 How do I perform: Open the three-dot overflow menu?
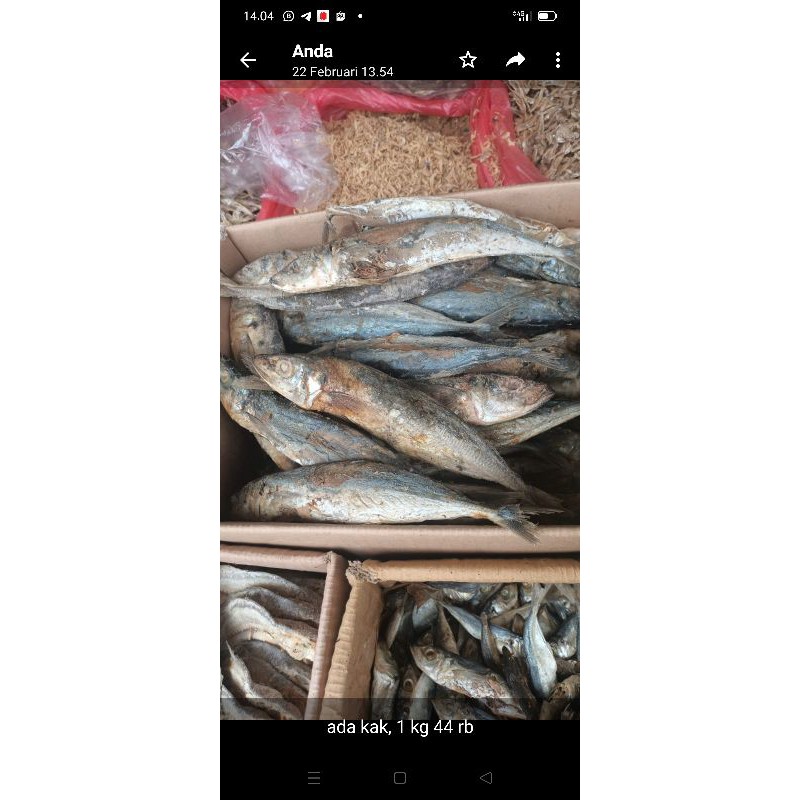tap(557, 60)
